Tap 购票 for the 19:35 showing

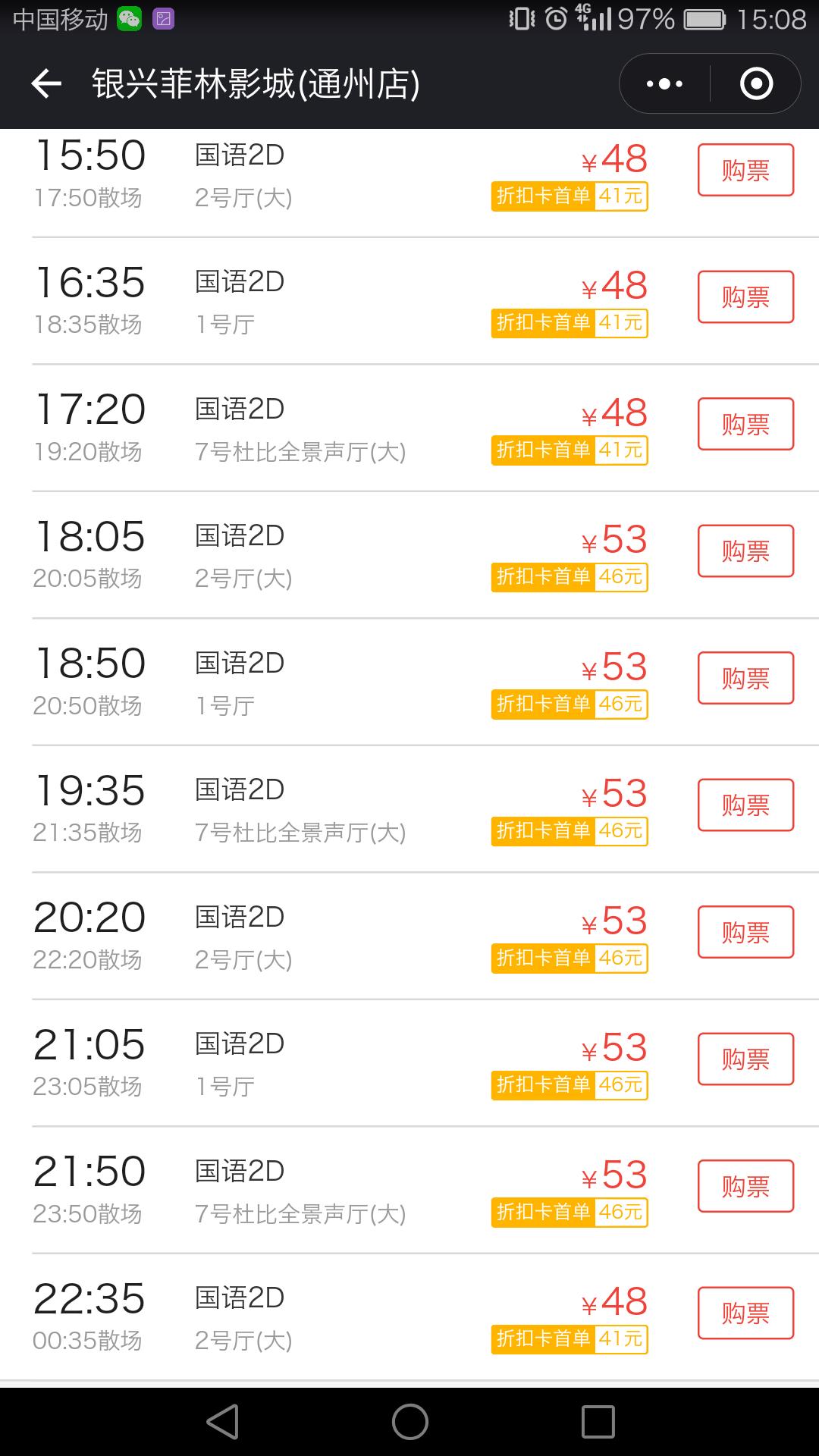745,805
